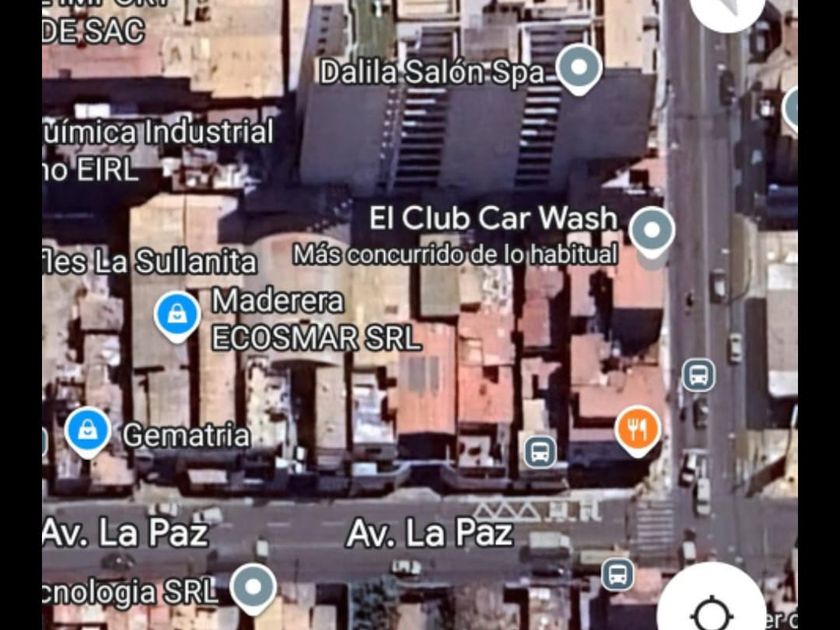Image resolution: width=840 pixels, height=630 pixels.
Task: Tap the compass button
Action: point(727,11)
